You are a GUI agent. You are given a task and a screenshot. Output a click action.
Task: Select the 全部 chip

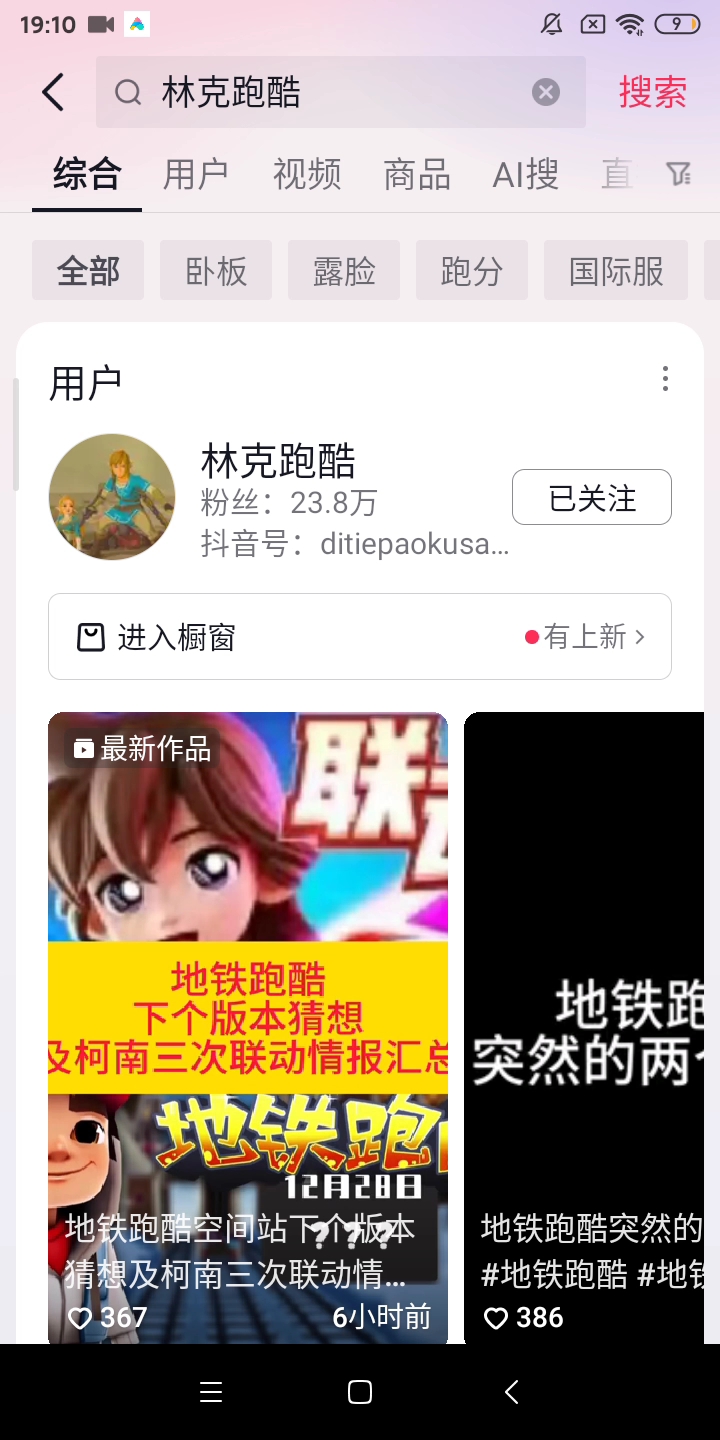click(x=88, y=270)
